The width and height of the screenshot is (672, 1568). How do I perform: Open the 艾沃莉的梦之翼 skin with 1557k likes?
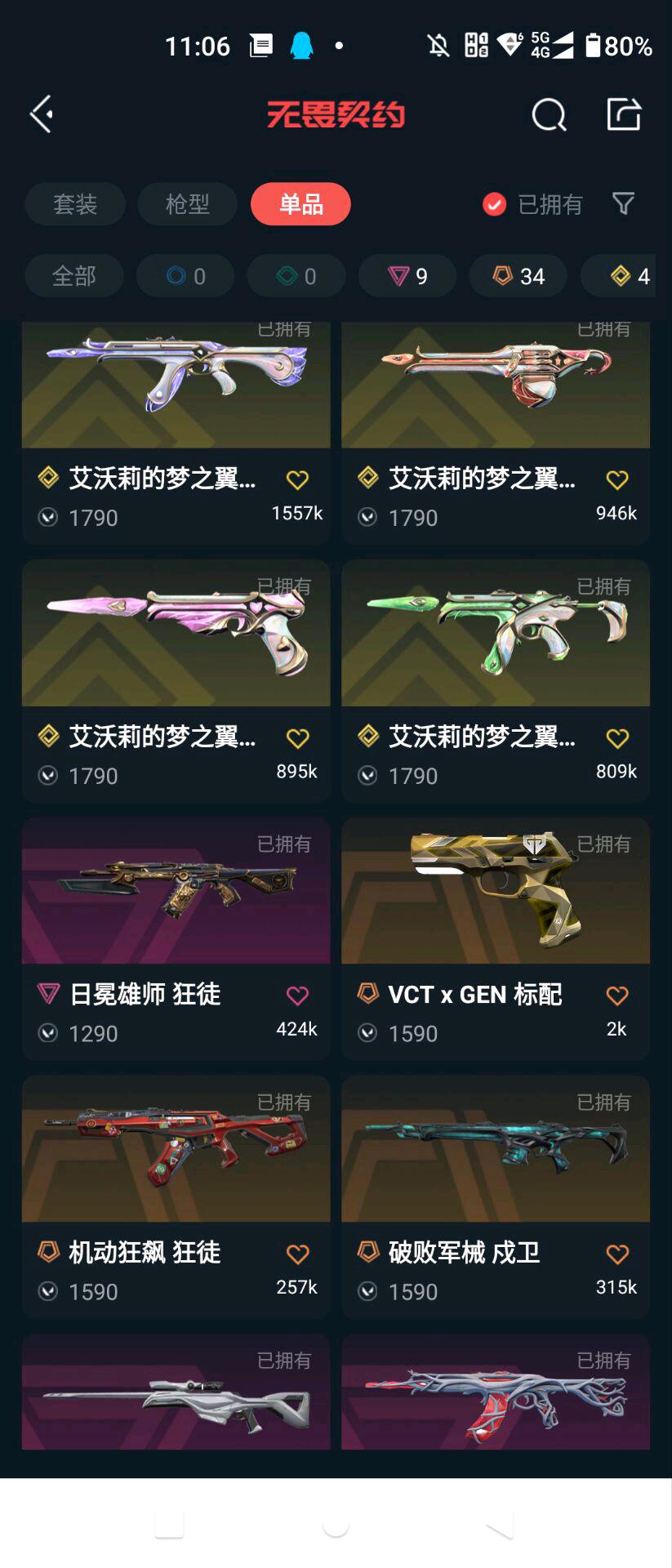(x=176, y=433)
